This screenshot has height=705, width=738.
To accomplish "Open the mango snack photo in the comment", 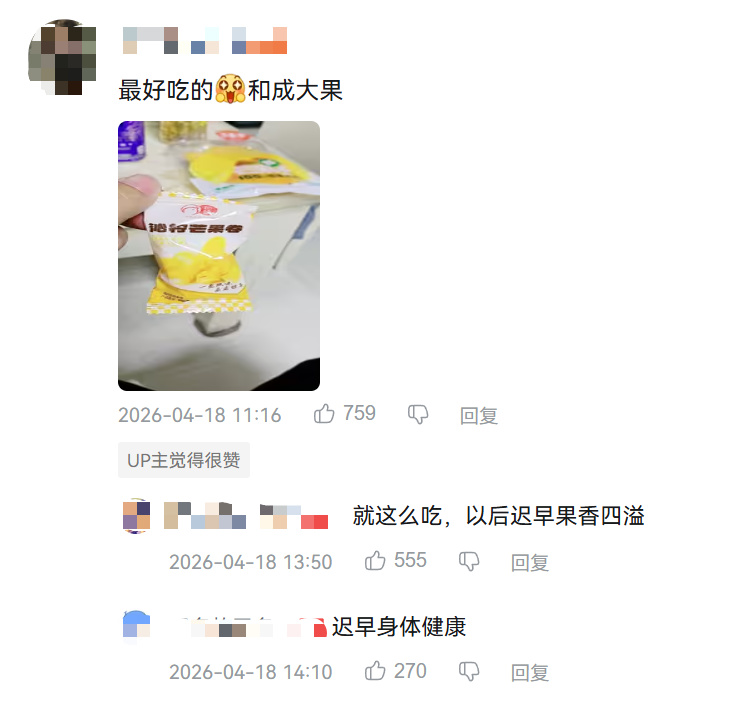I will coord(218,256).
